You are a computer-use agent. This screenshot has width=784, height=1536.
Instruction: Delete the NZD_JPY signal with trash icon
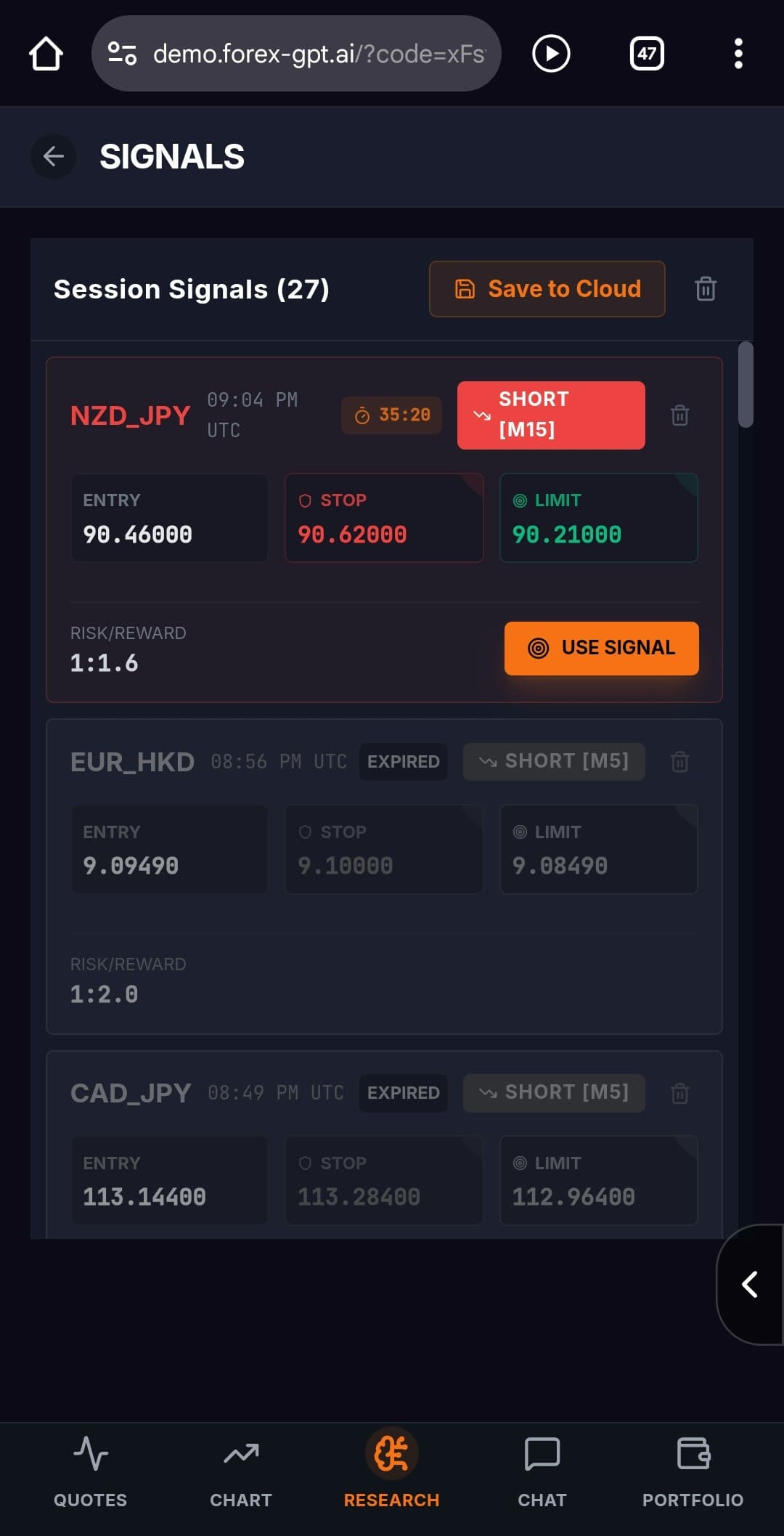[x=679, y=415]
